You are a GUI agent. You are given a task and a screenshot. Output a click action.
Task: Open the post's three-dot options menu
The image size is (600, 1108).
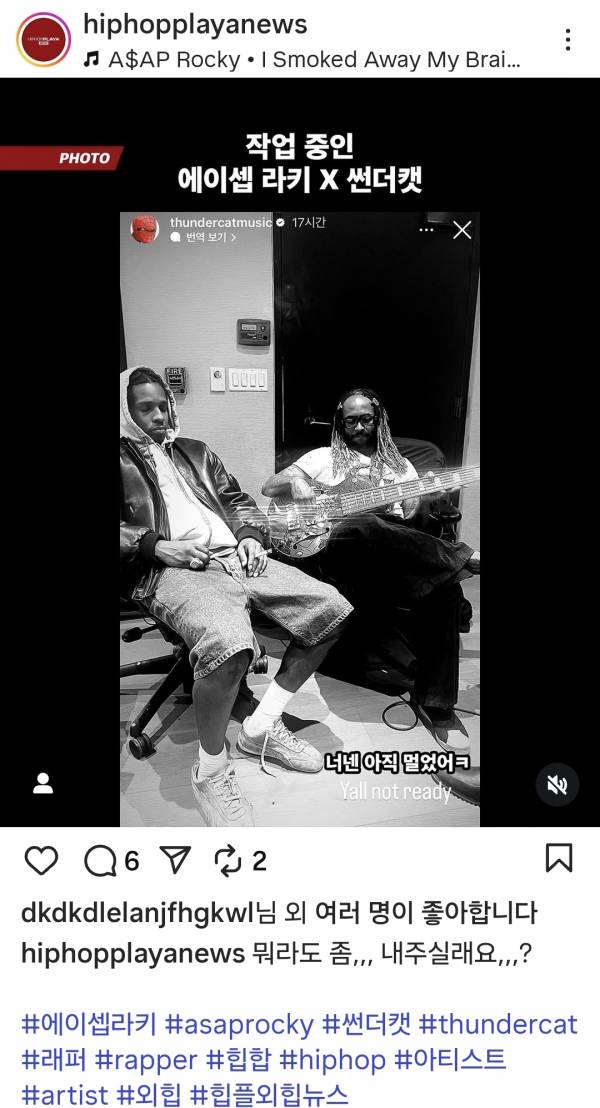568,40
